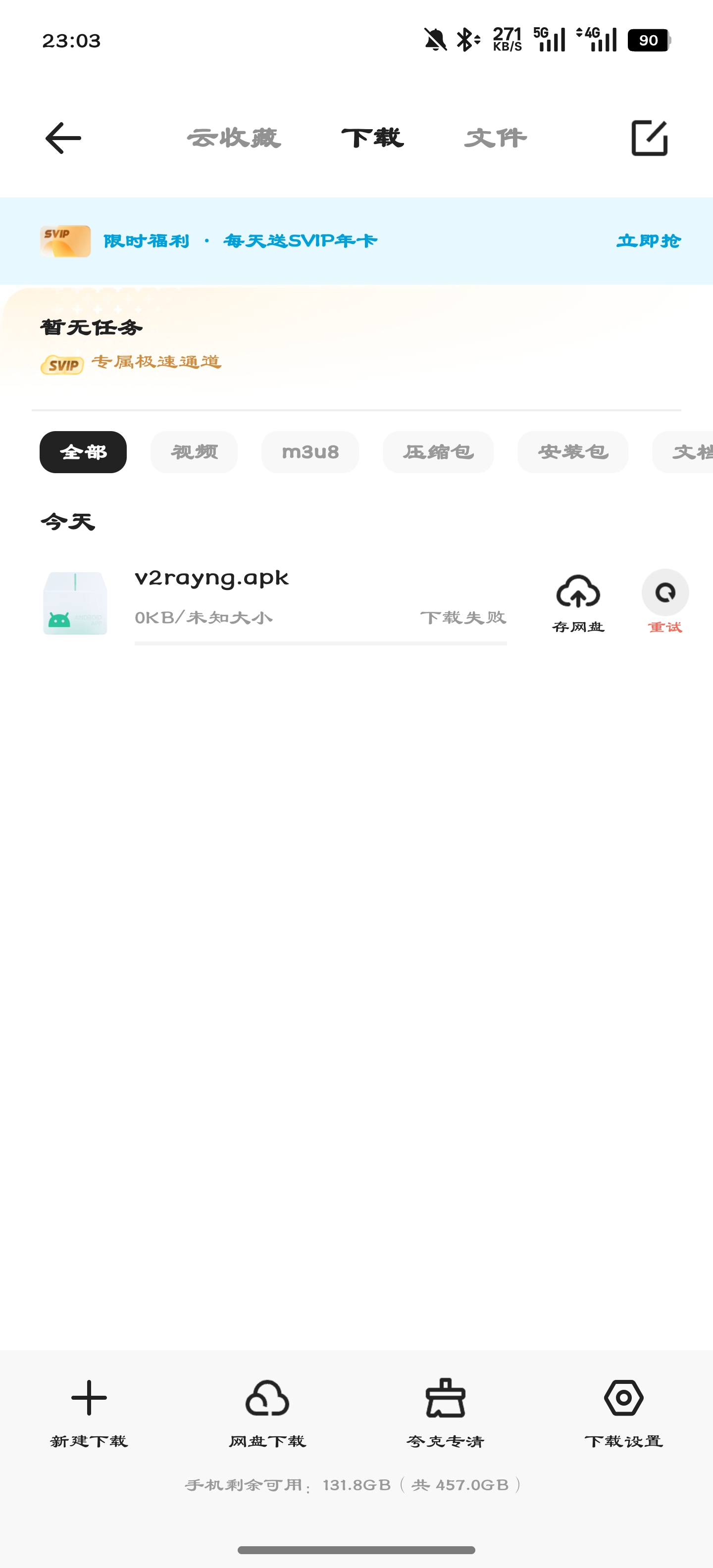
Task: Tap 立即抢 on the SVIP banner
Action: [x=648, y=241]
